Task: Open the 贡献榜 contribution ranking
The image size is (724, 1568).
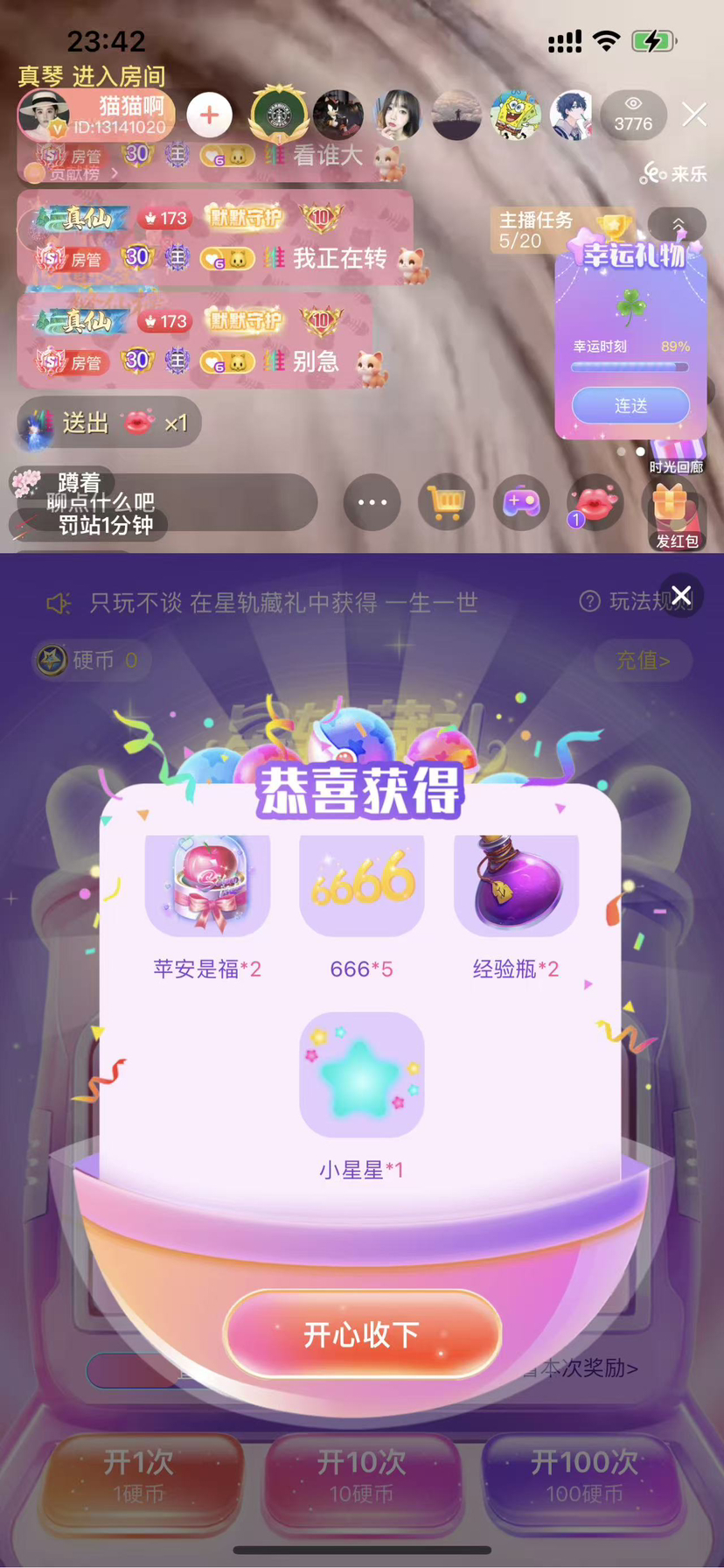Action: 74,173
